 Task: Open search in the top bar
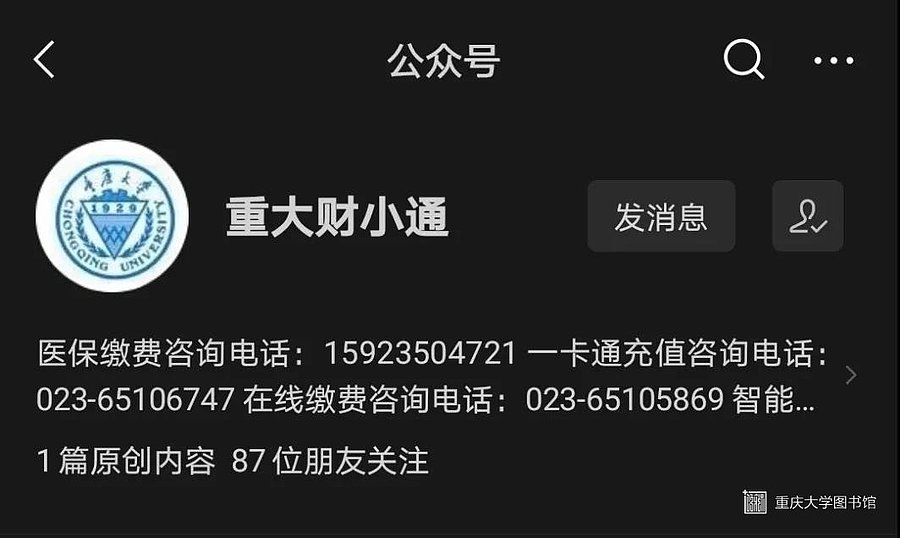click(743, 61)
